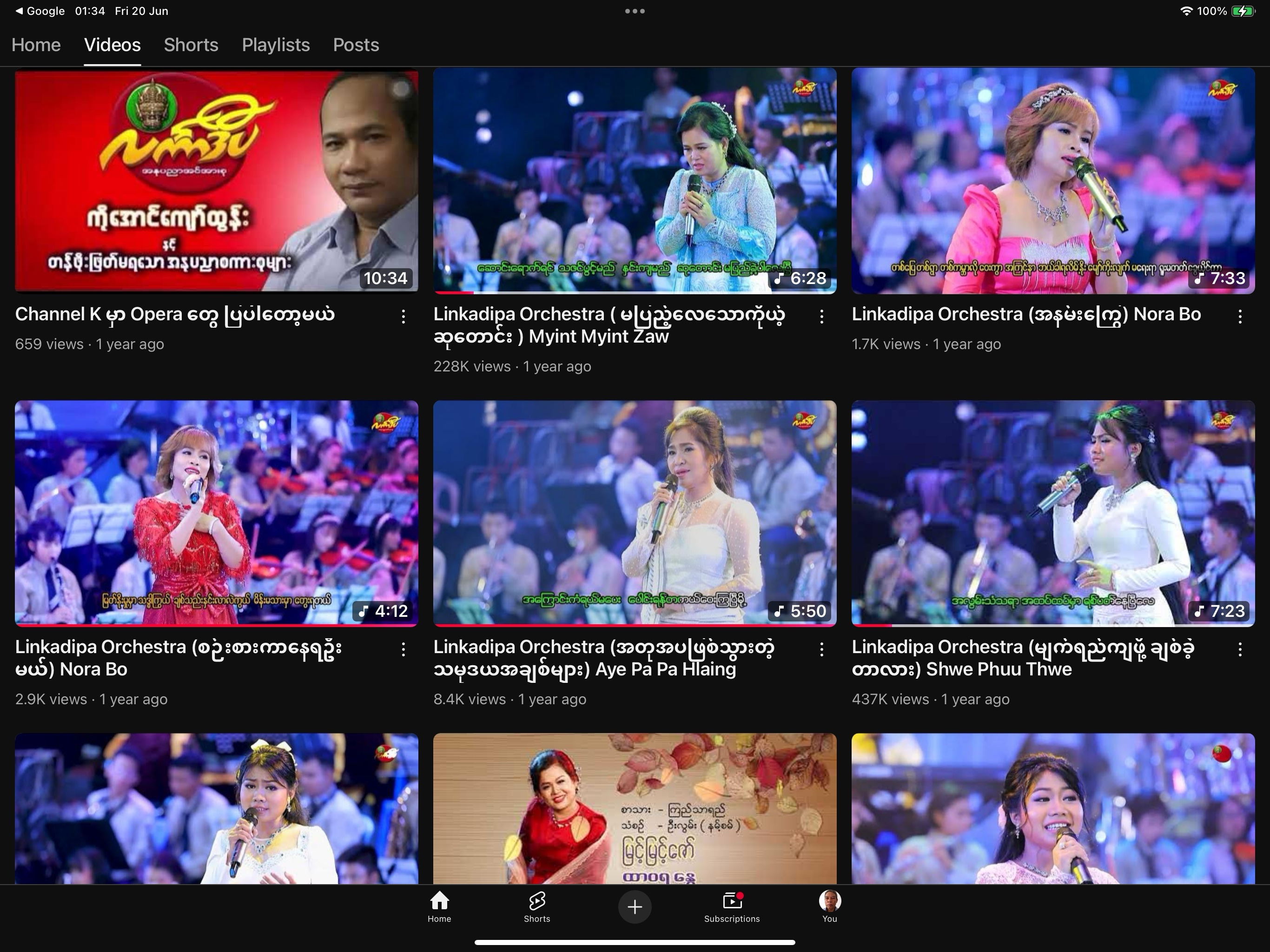Go to Home in the bottom navigation
The height and width of the screenshot is (952, 1270).
tap(439, 906)
